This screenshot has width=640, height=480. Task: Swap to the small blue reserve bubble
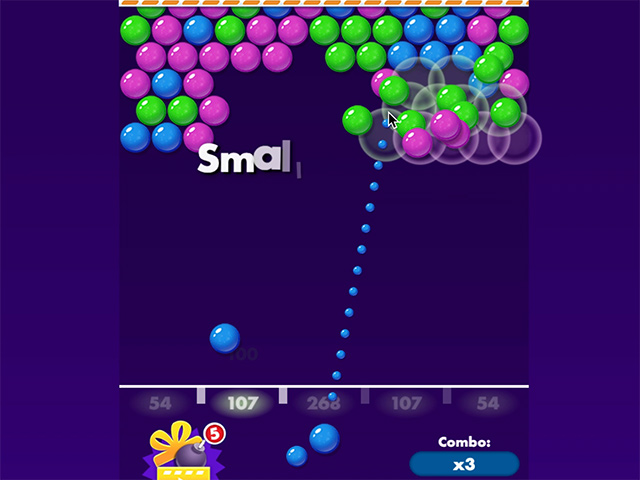(297, 456)
